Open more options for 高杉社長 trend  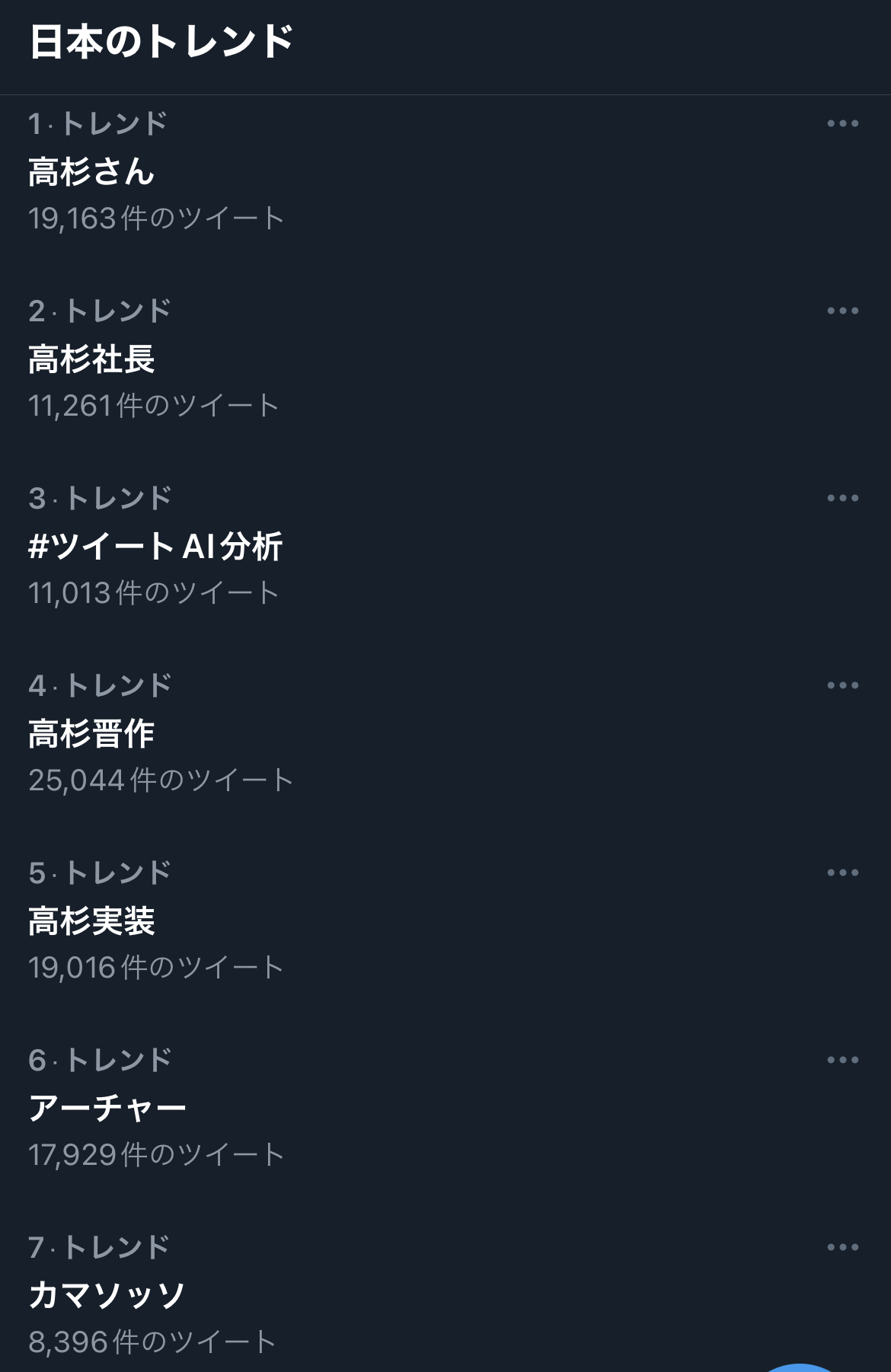842,311
